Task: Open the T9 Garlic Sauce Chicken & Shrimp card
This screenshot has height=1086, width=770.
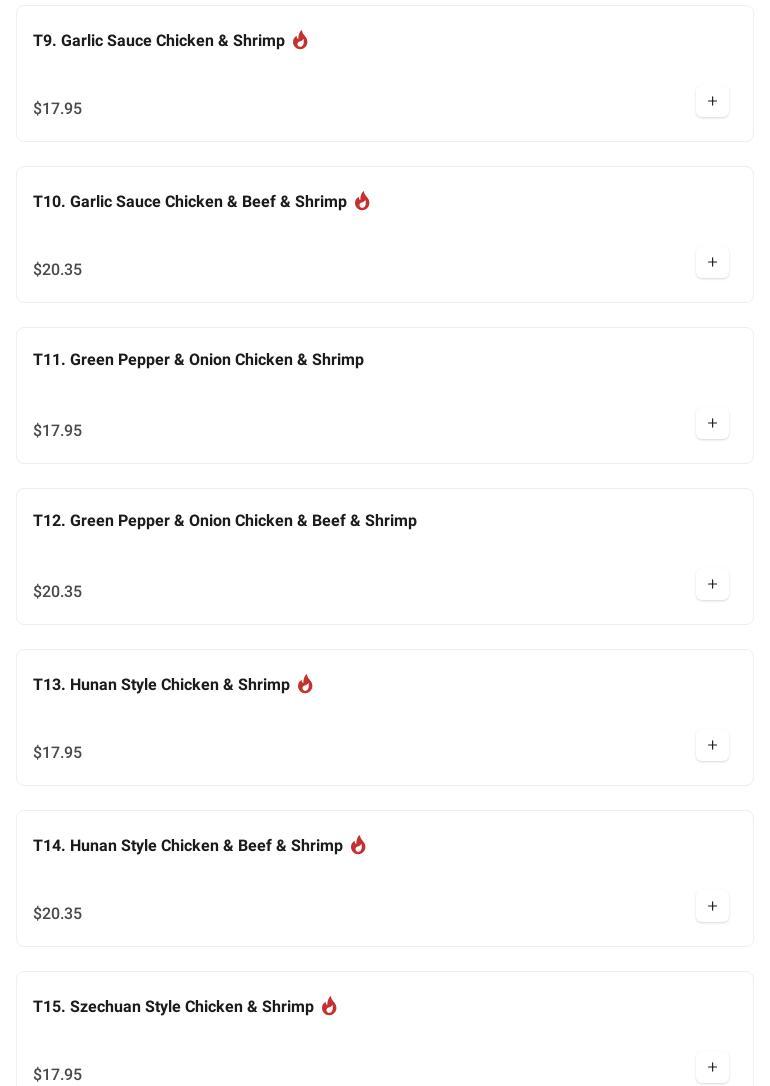Action: pos(159,41)
